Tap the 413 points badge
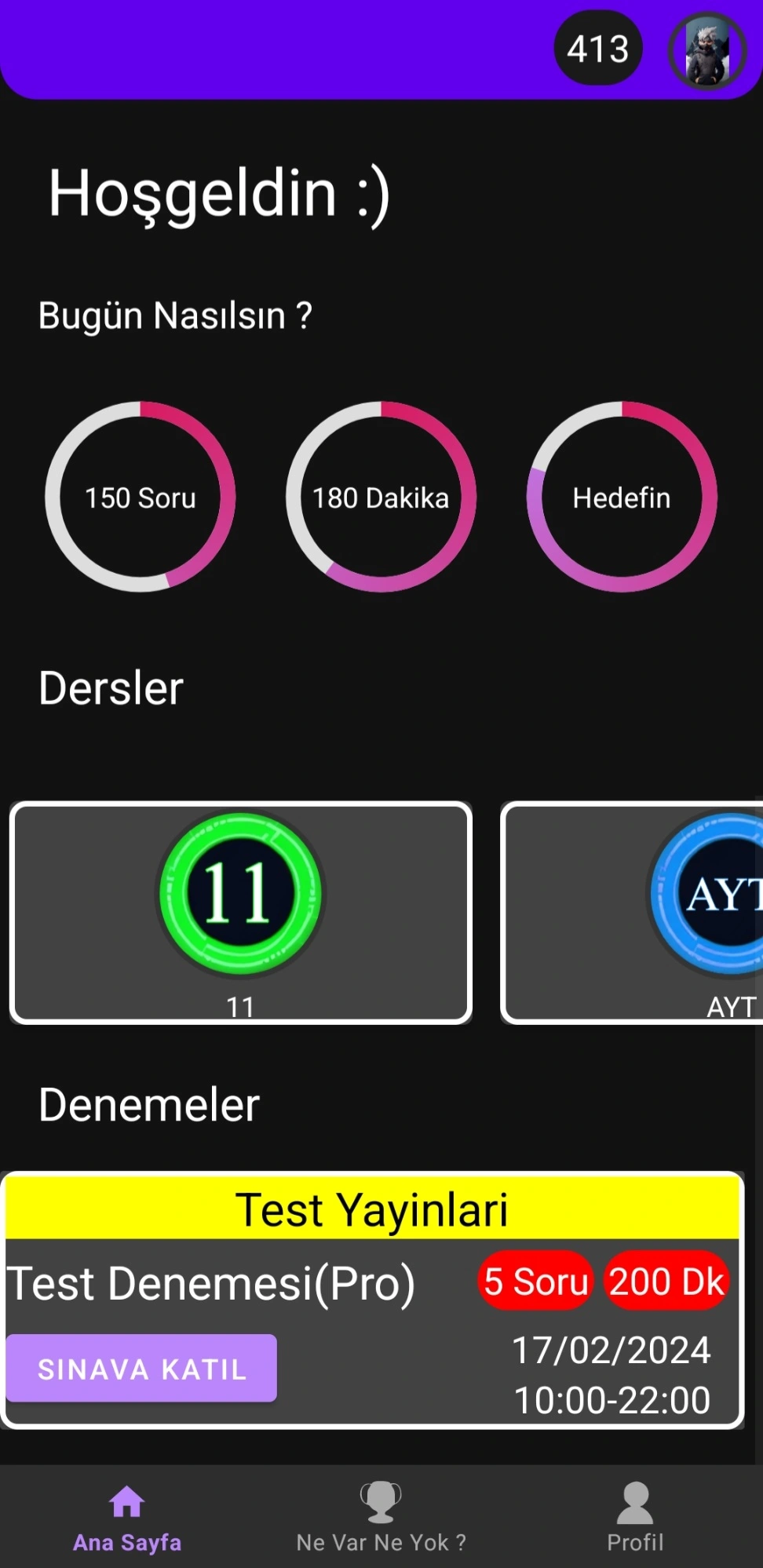 coord(598,49)
